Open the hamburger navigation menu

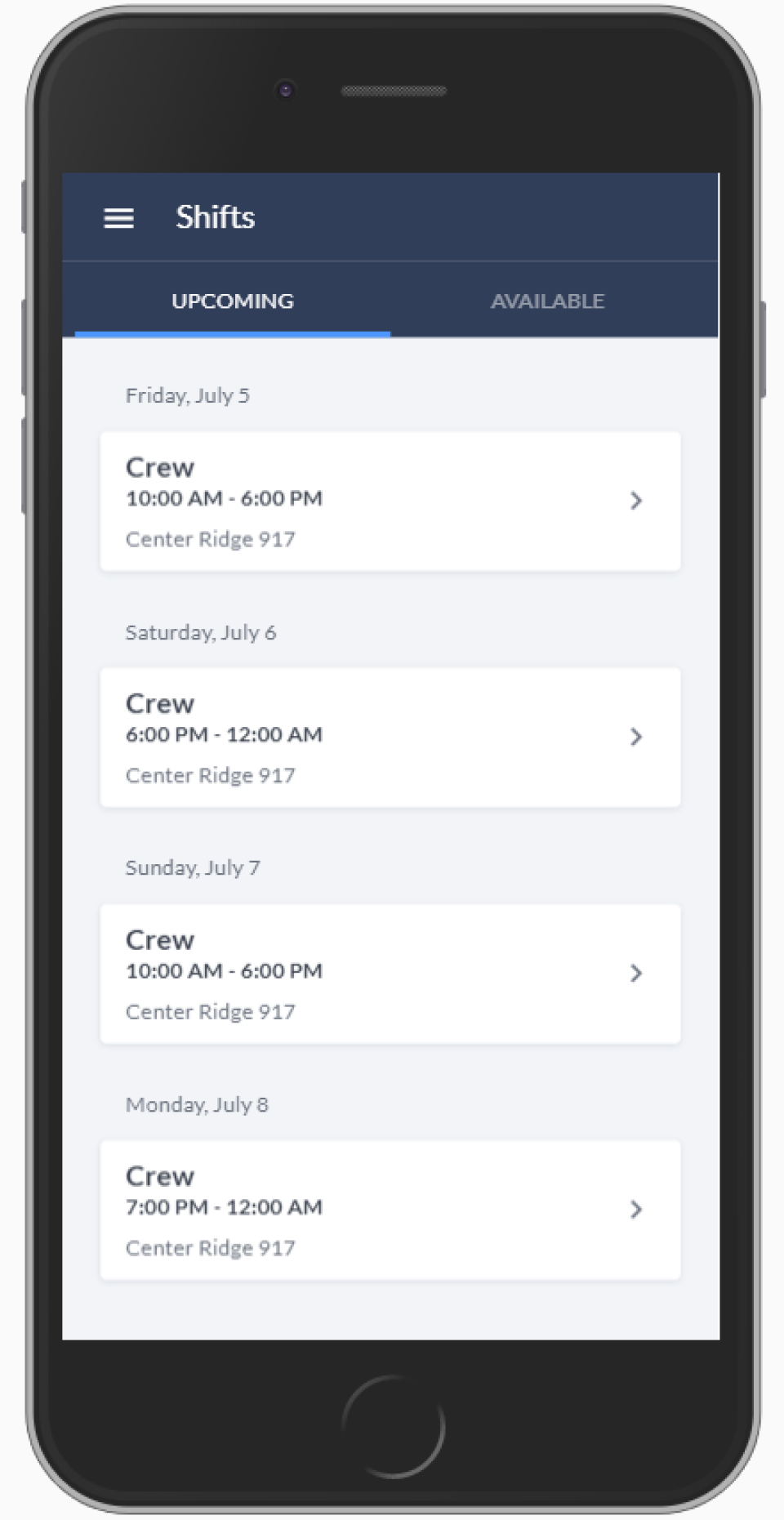point(119,218)
